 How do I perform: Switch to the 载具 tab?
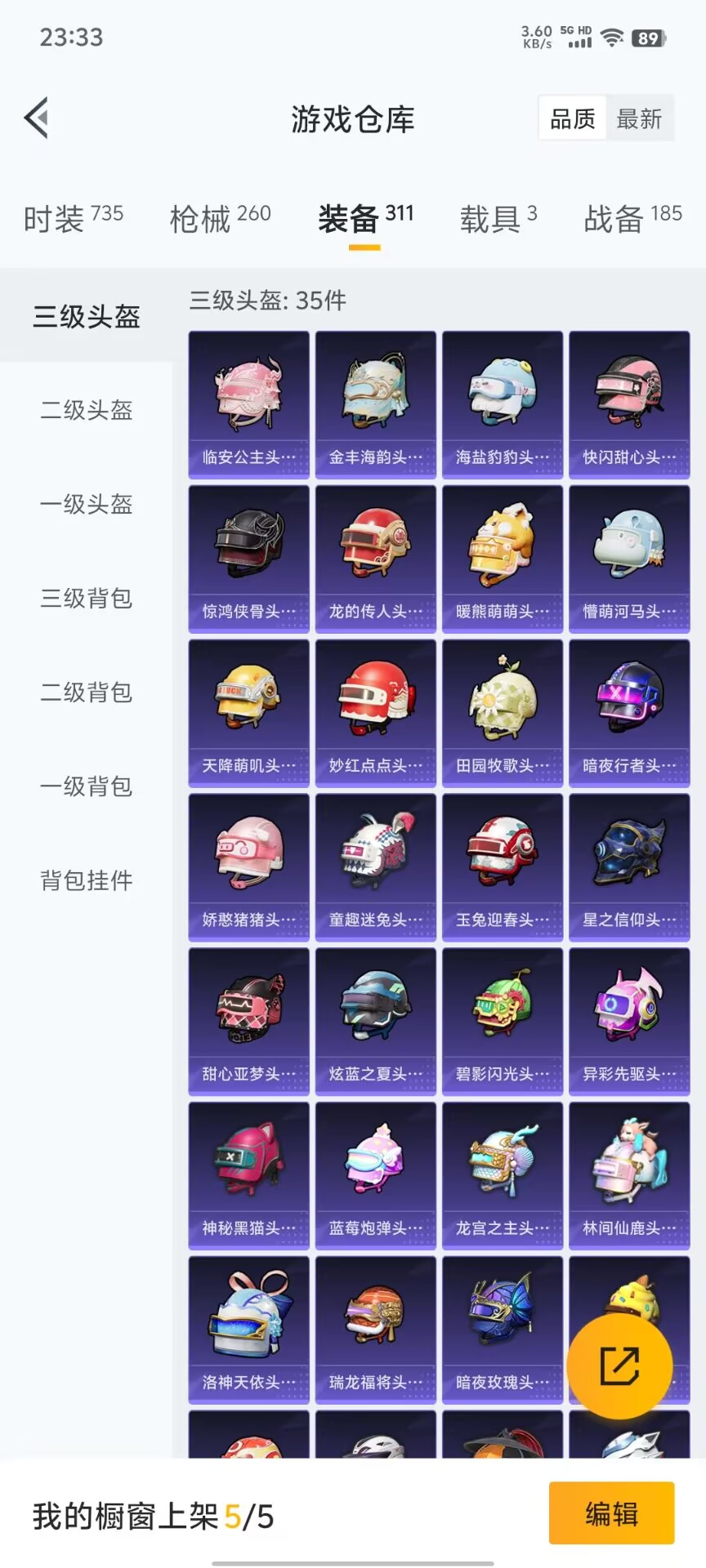tap(498, 218)
